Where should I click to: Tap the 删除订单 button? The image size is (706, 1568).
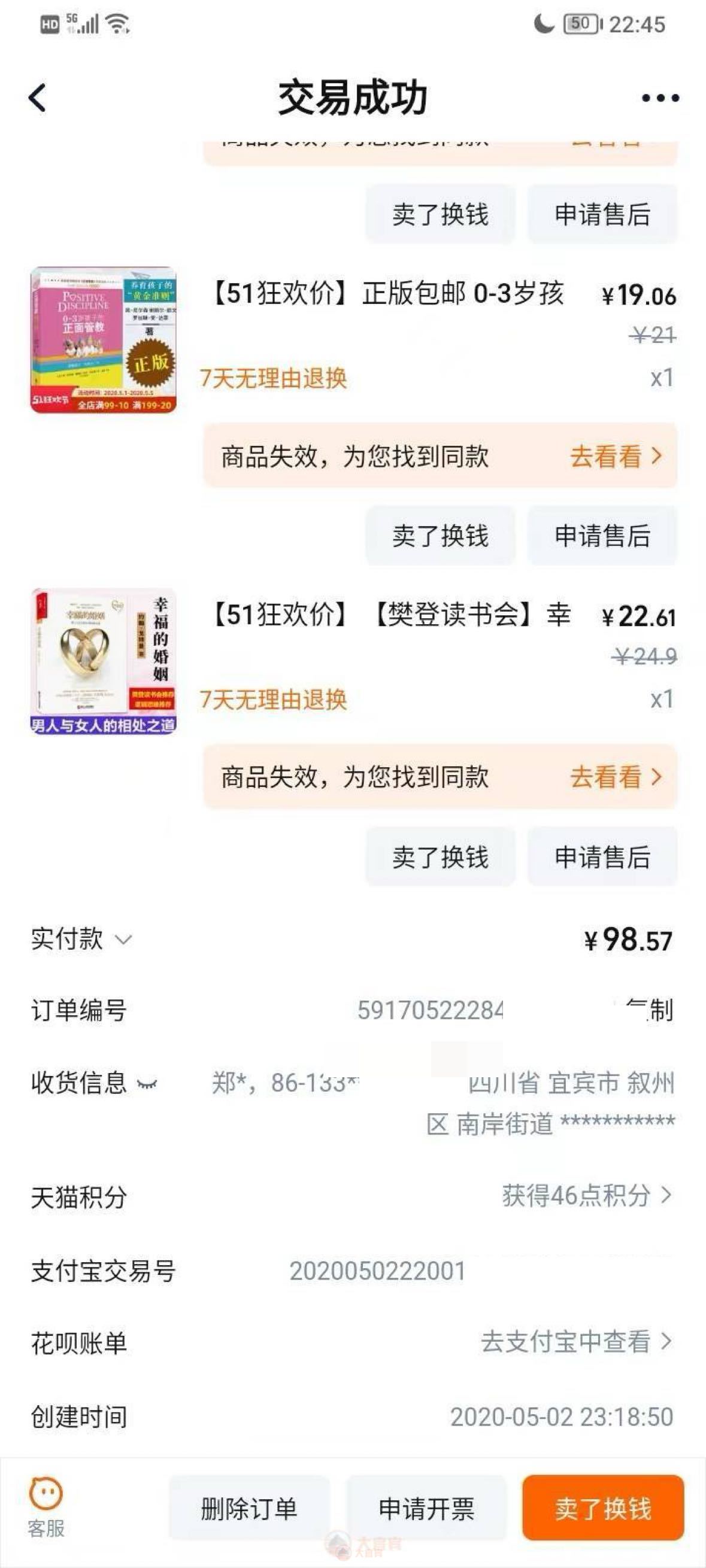coord(249,1508)
